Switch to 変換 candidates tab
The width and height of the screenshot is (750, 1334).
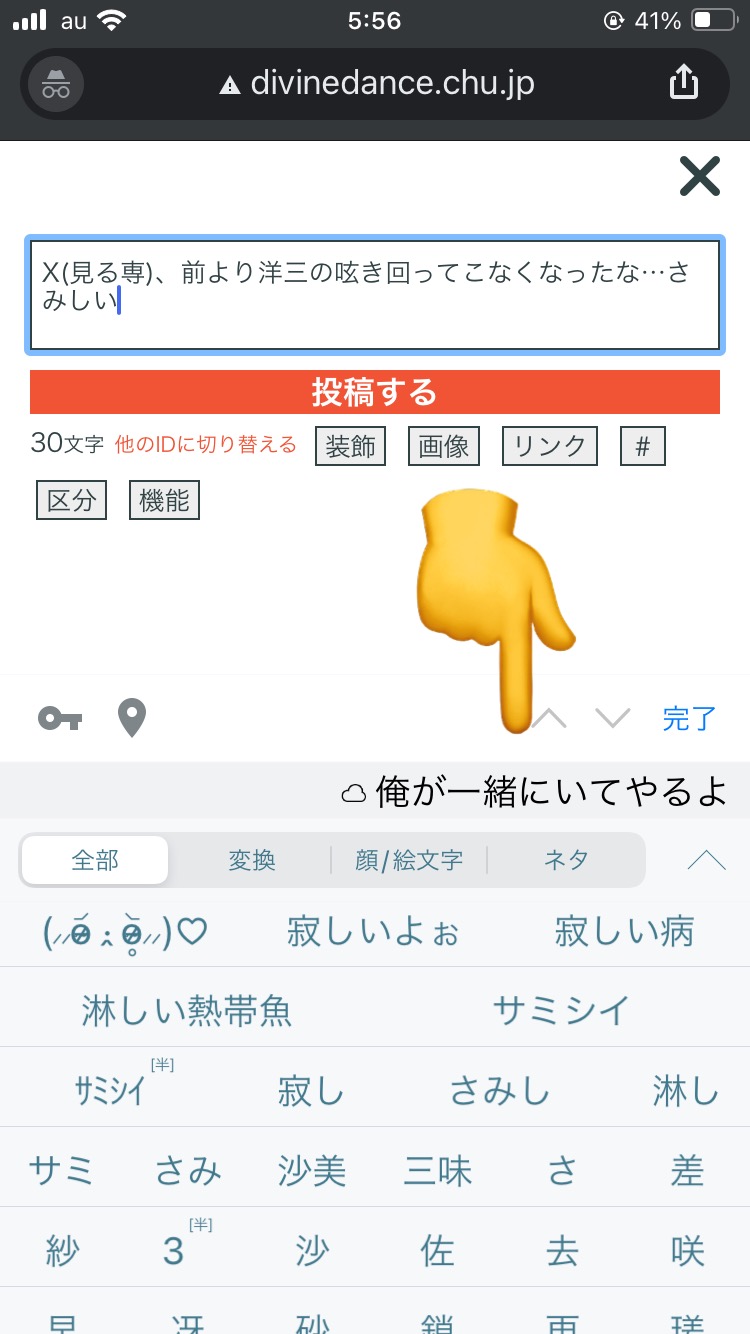pyautogui.click(x=251, y=860)
